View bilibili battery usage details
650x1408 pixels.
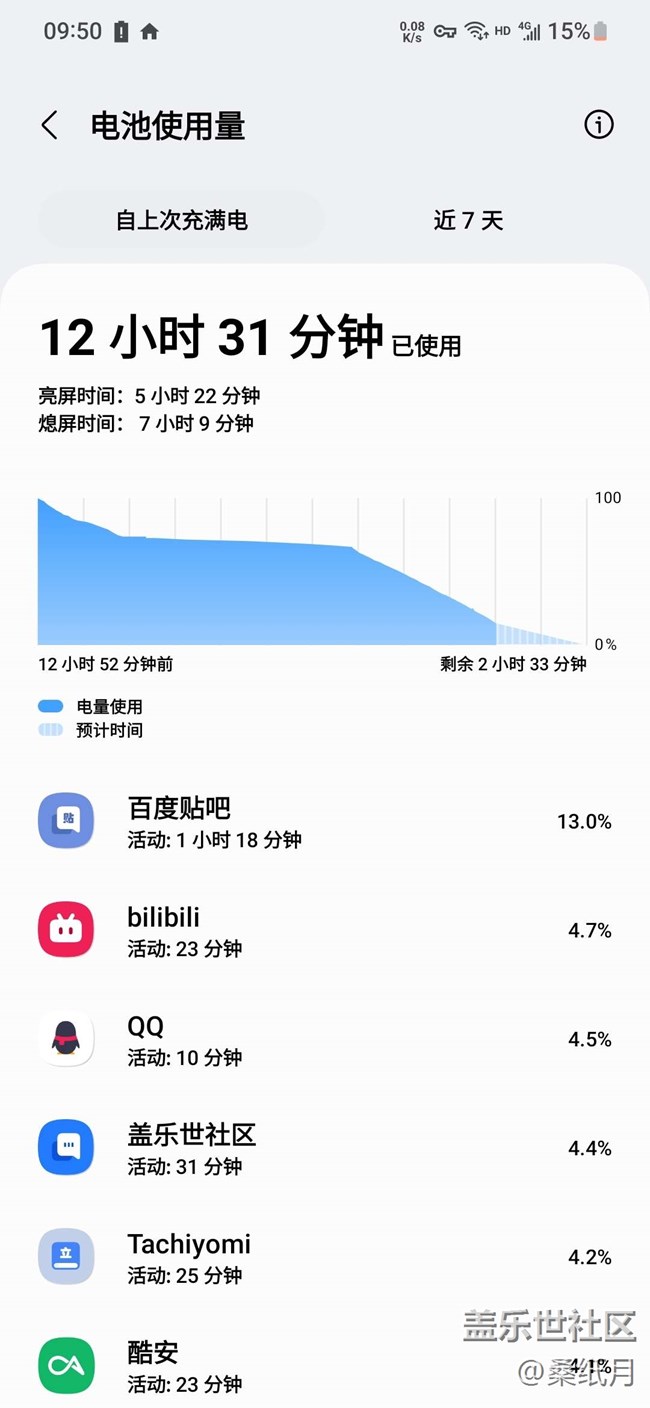[x=324, y=931]
